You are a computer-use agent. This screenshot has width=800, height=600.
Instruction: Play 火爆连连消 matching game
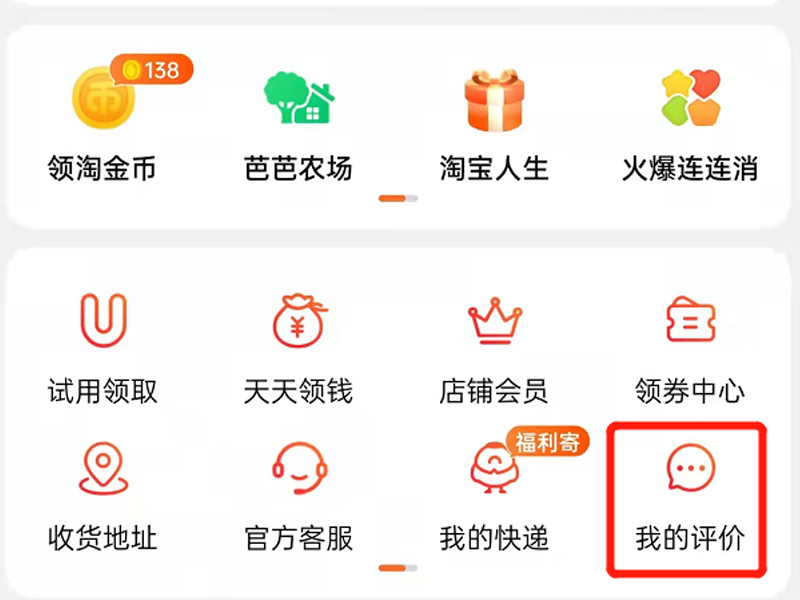pyautogui.click(x=690, y=100)
